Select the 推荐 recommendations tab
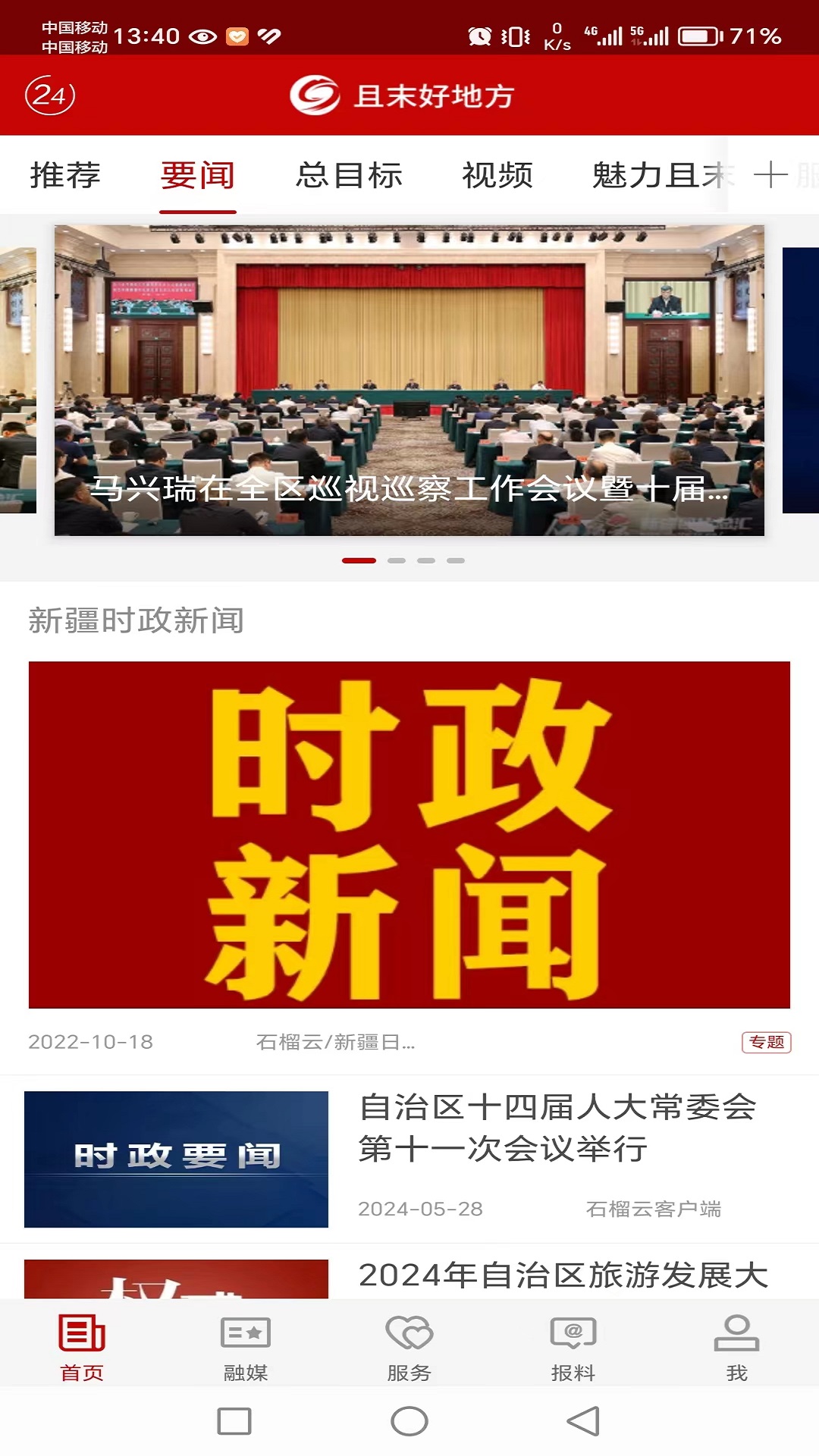This screenshot has height=1456, width=819. (x=64, y=176)
